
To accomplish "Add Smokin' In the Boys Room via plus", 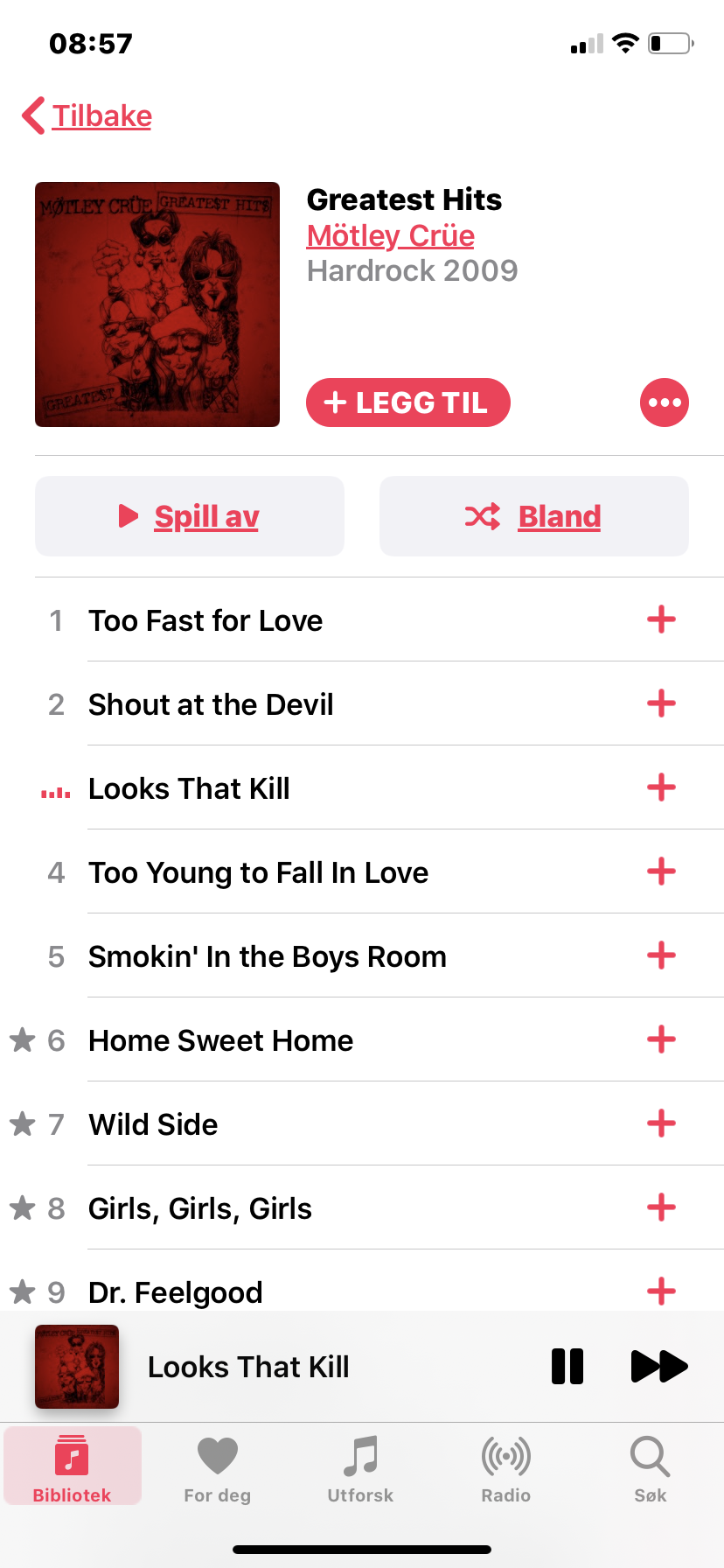I will pyautogui.click(x=661, y=955).
